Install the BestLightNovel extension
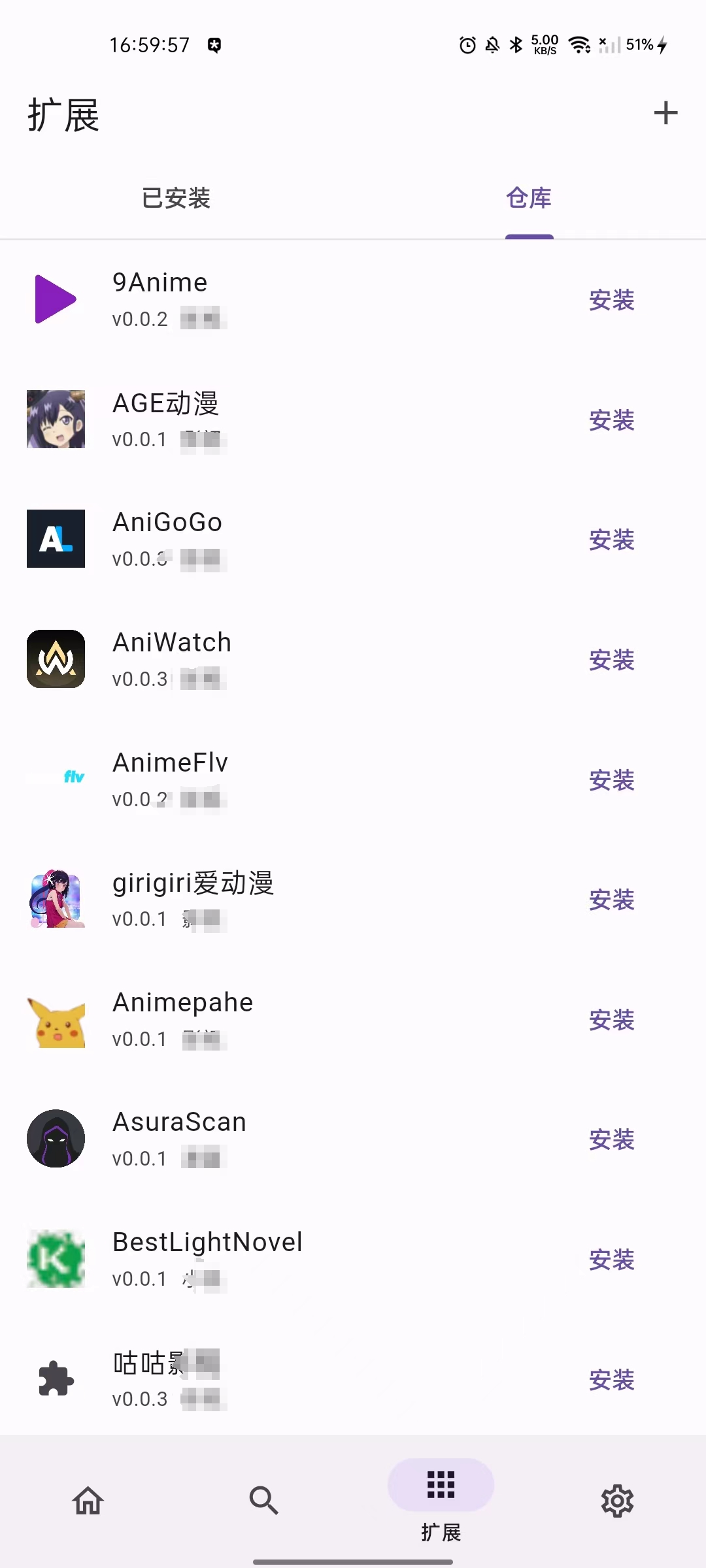Image resolution: width=706 pixels, height=1568 pixels. coord(611,1260)
